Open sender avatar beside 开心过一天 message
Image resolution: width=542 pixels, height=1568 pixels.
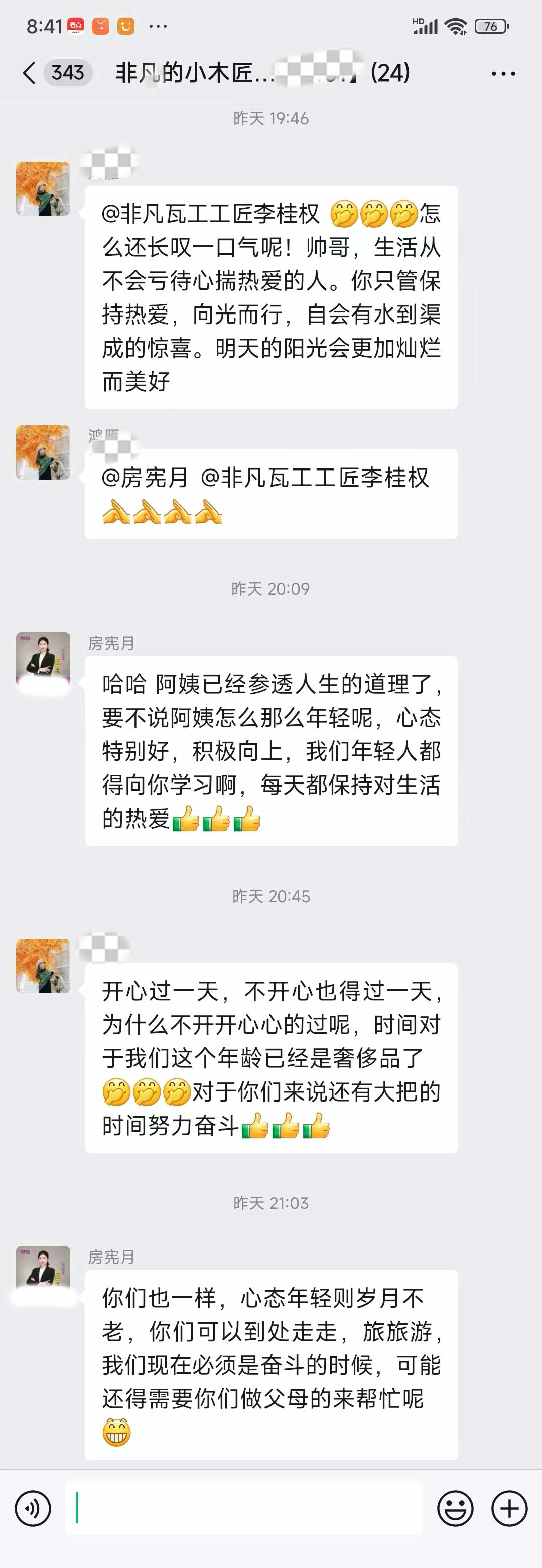43,966
